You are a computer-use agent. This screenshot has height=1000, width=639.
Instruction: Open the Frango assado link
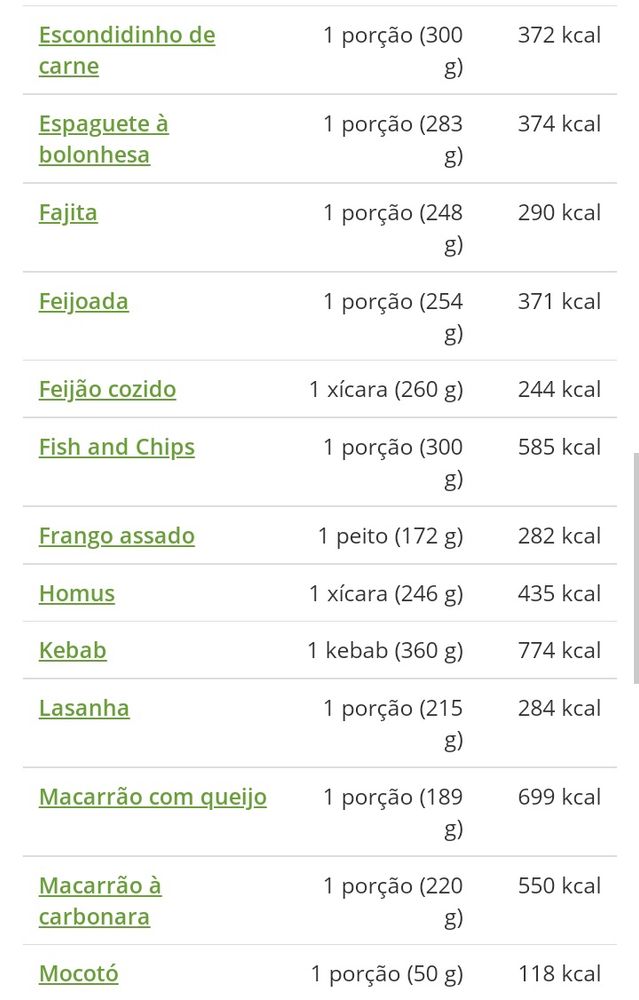coord(116,536)
